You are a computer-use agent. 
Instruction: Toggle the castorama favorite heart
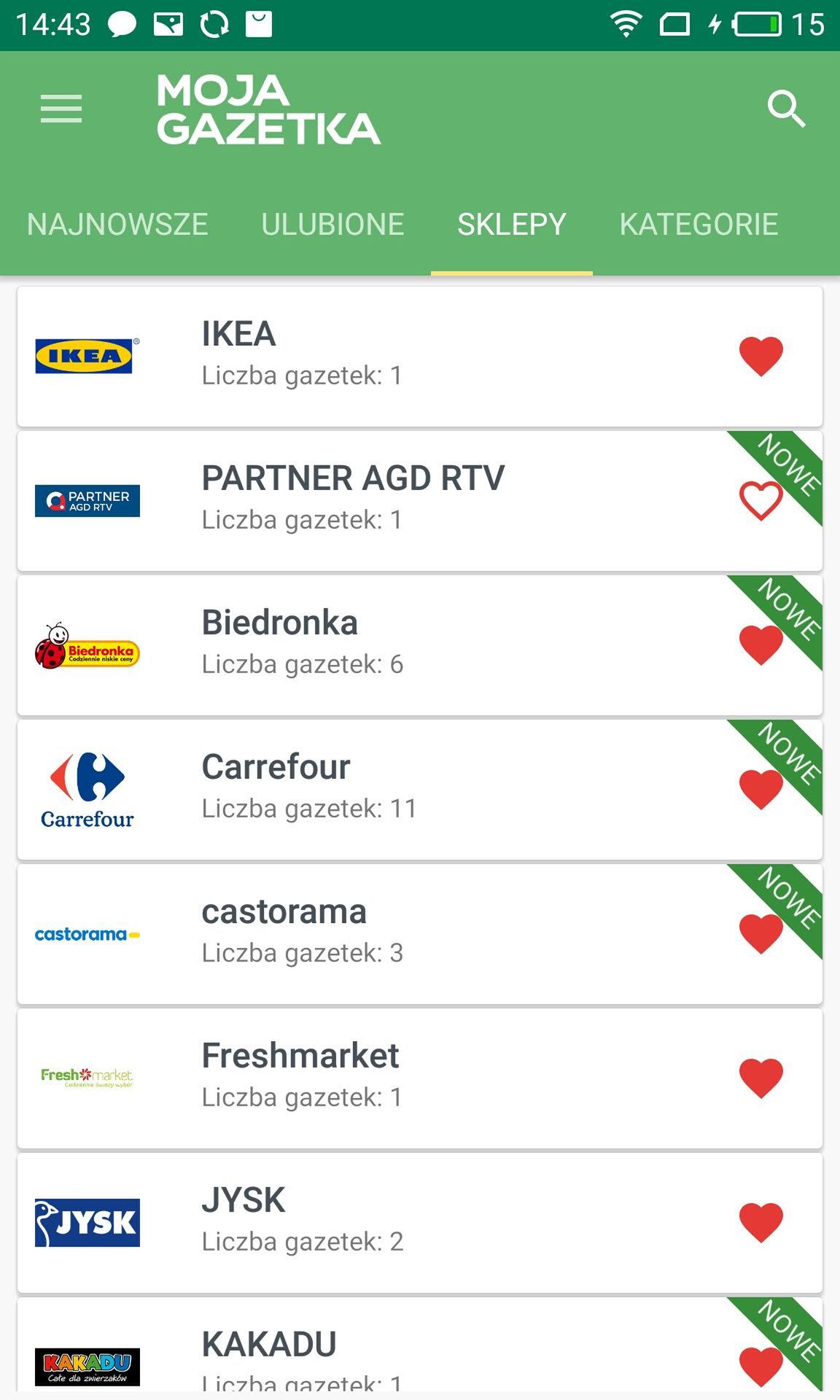tap(761, 934)
